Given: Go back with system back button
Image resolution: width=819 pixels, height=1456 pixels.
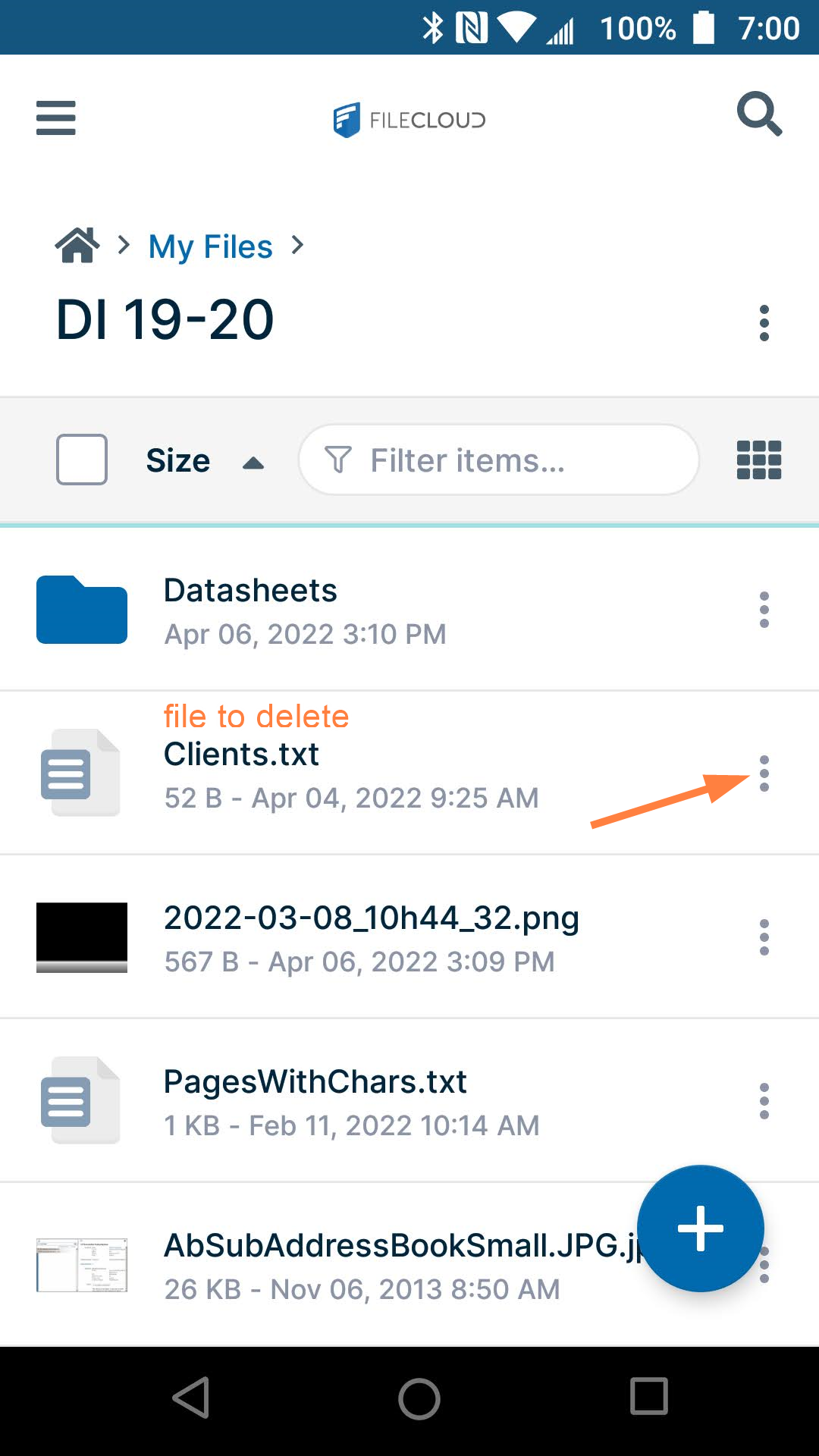Looking at the screenshot, I should (191, 1398).
